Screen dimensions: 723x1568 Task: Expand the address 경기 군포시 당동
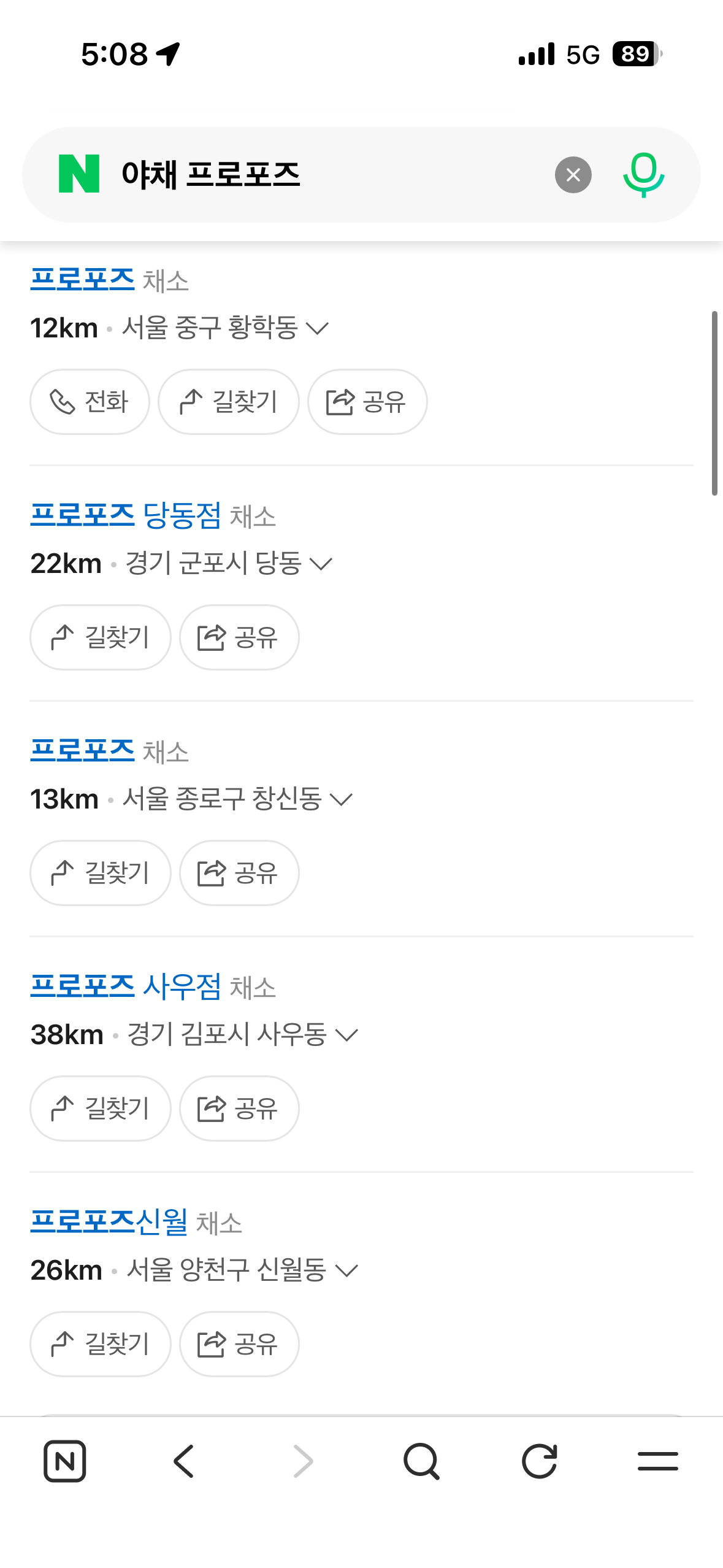pos(229,563)
